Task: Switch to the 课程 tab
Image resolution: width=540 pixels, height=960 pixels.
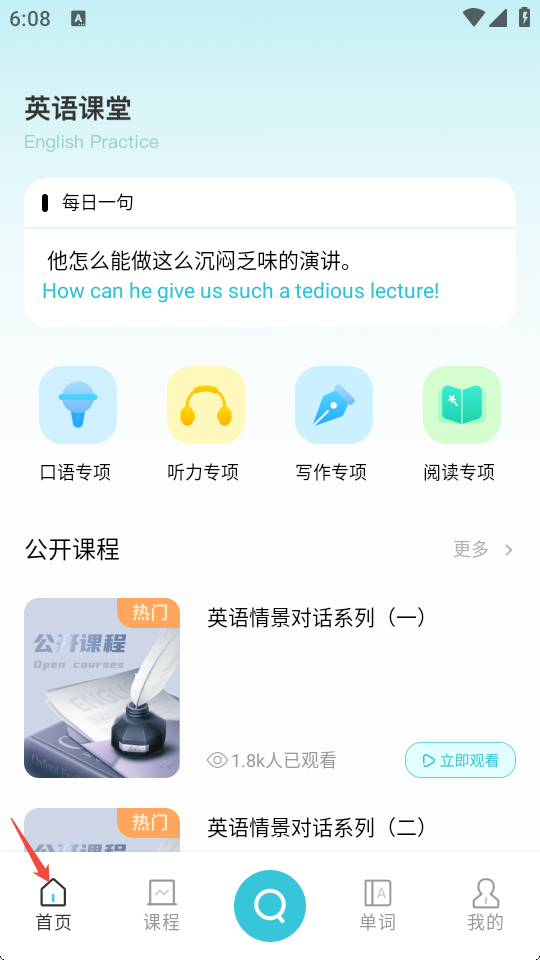Action: click(162, 905)
